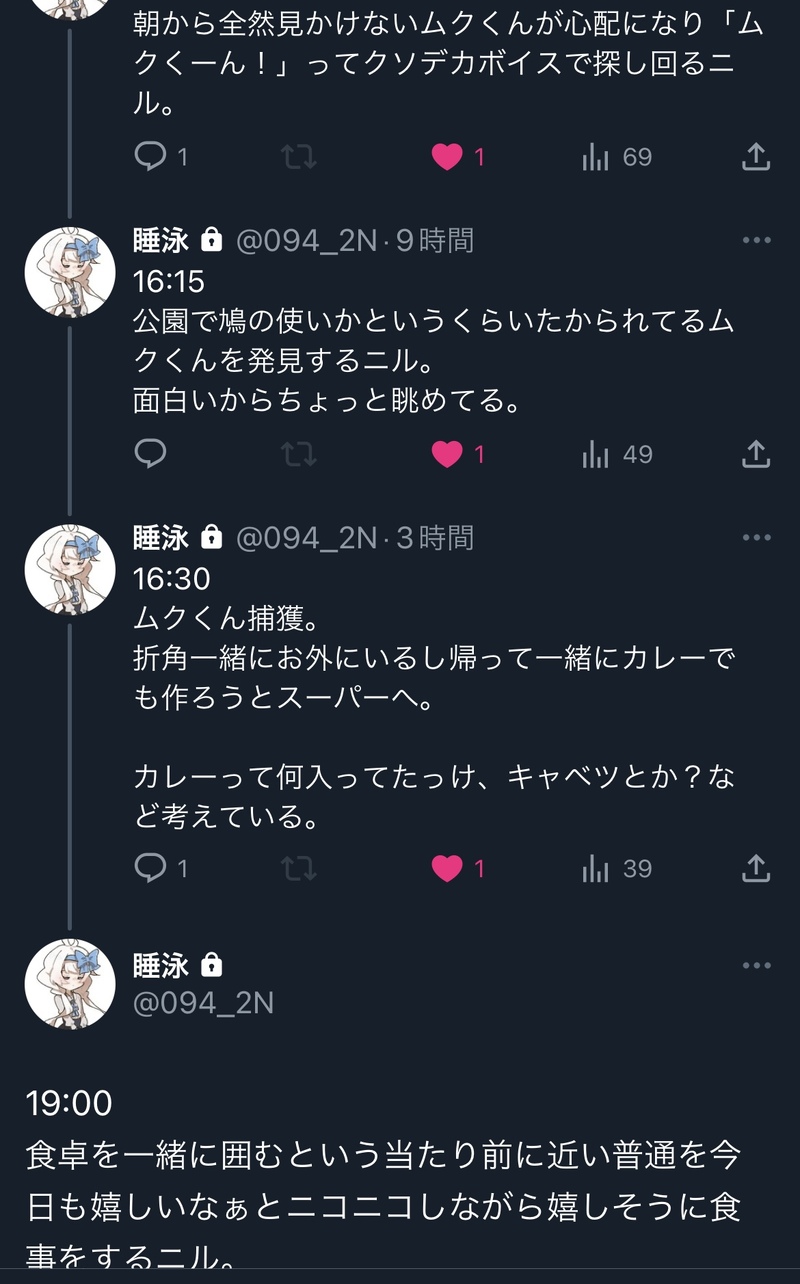Open the 16:15 tweet avatar profile

click(70, 272)
